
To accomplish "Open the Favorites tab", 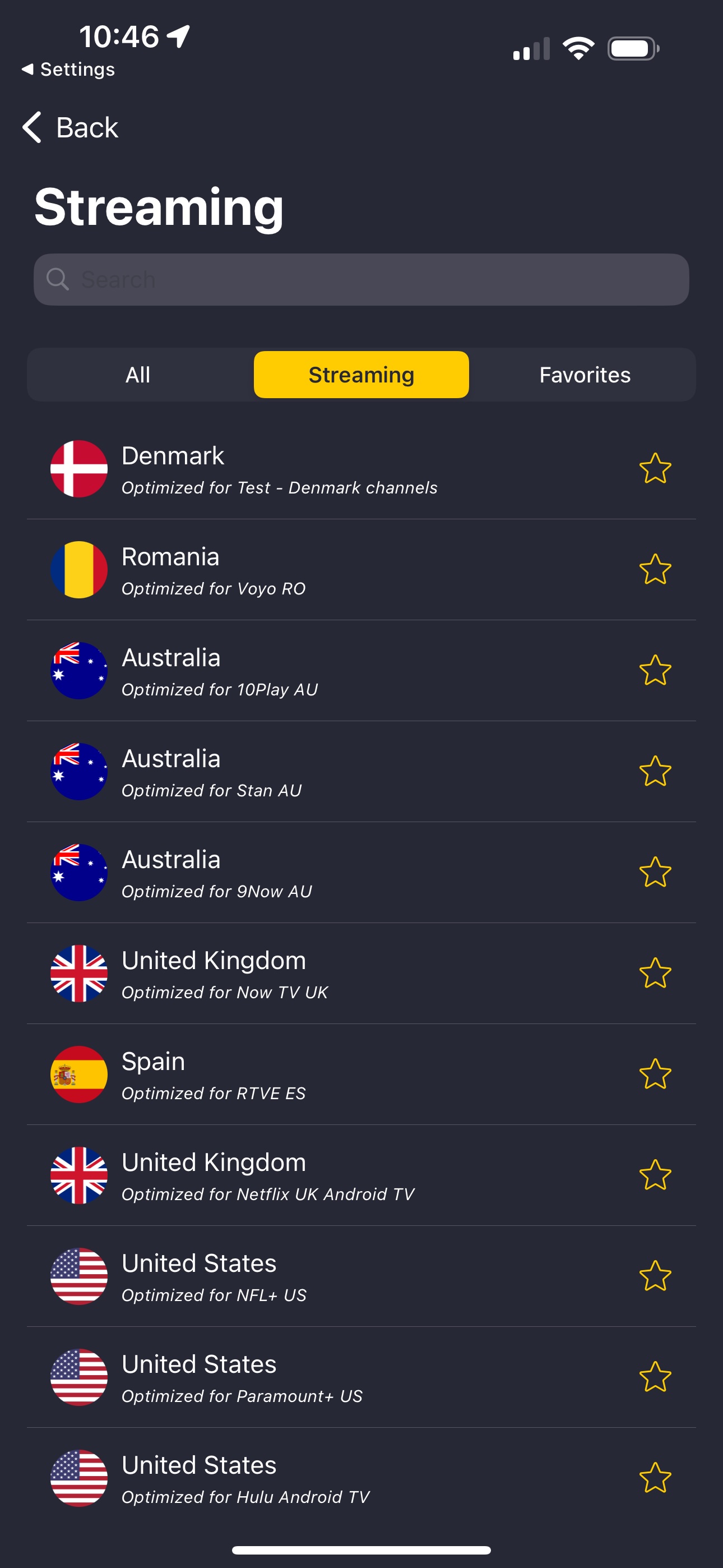I will pos(585,375).
